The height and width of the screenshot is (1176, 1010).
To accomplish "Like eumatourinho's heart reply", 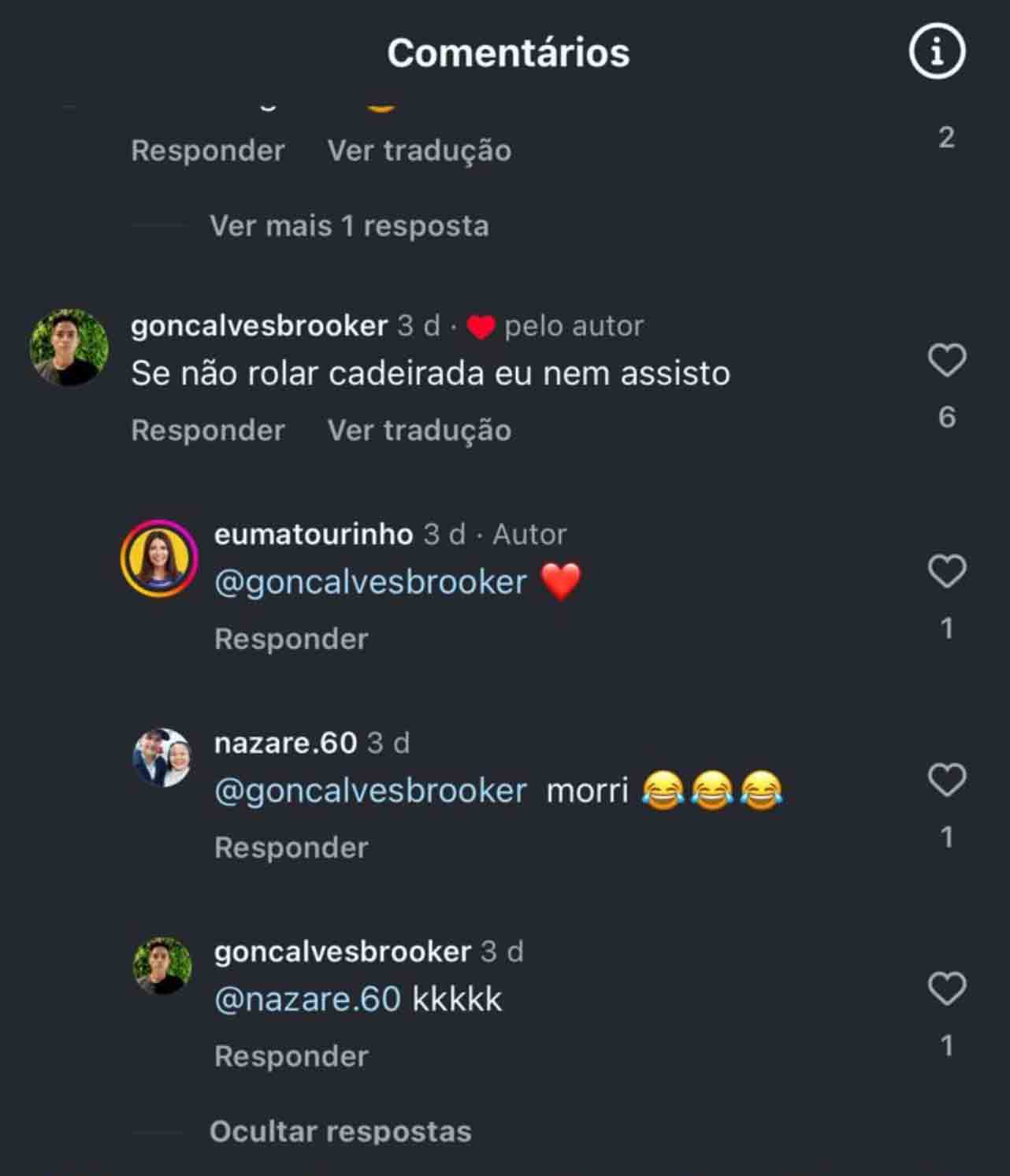I will [x=946, y=571].
